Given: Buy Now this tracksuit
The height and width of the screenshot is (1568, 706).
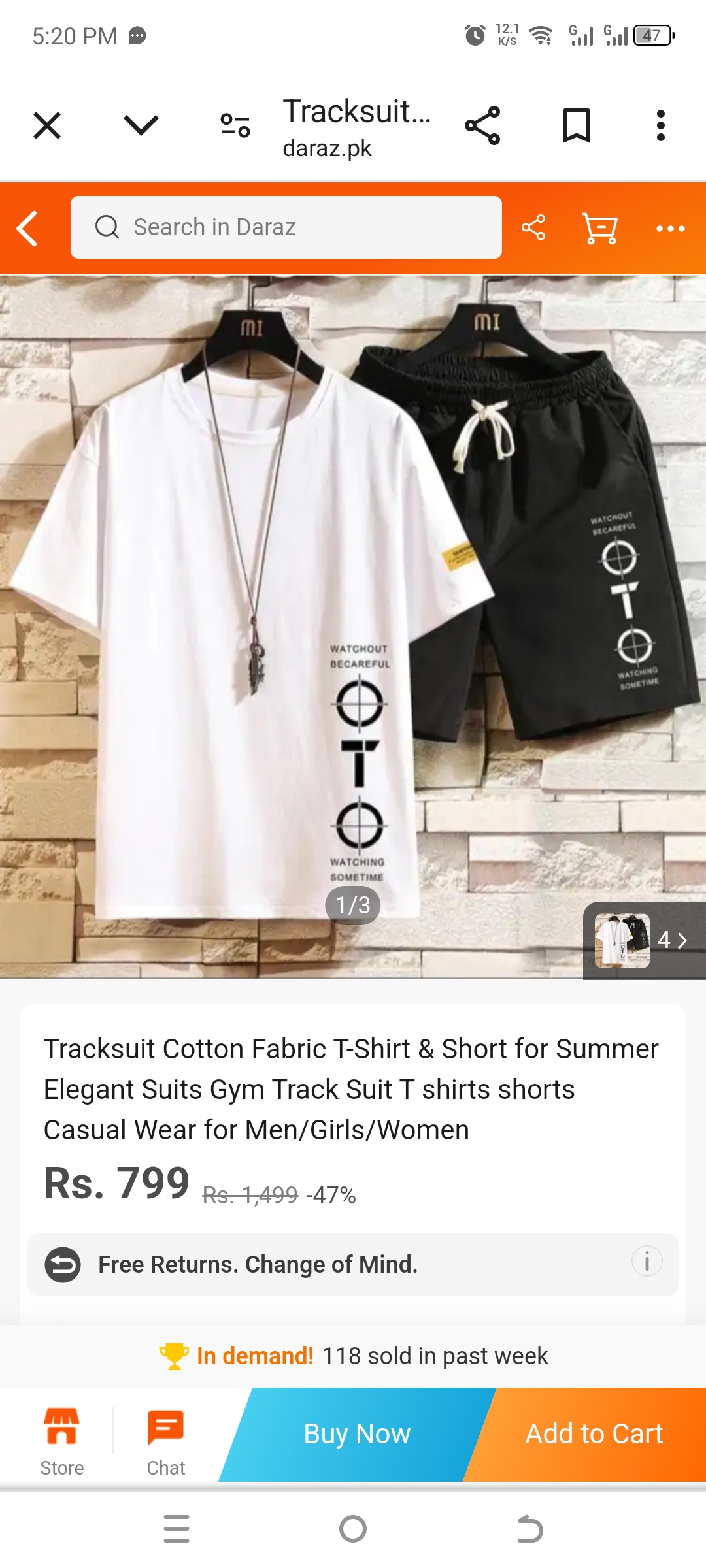Looking at the screenshot, I should pos(357,1434).
